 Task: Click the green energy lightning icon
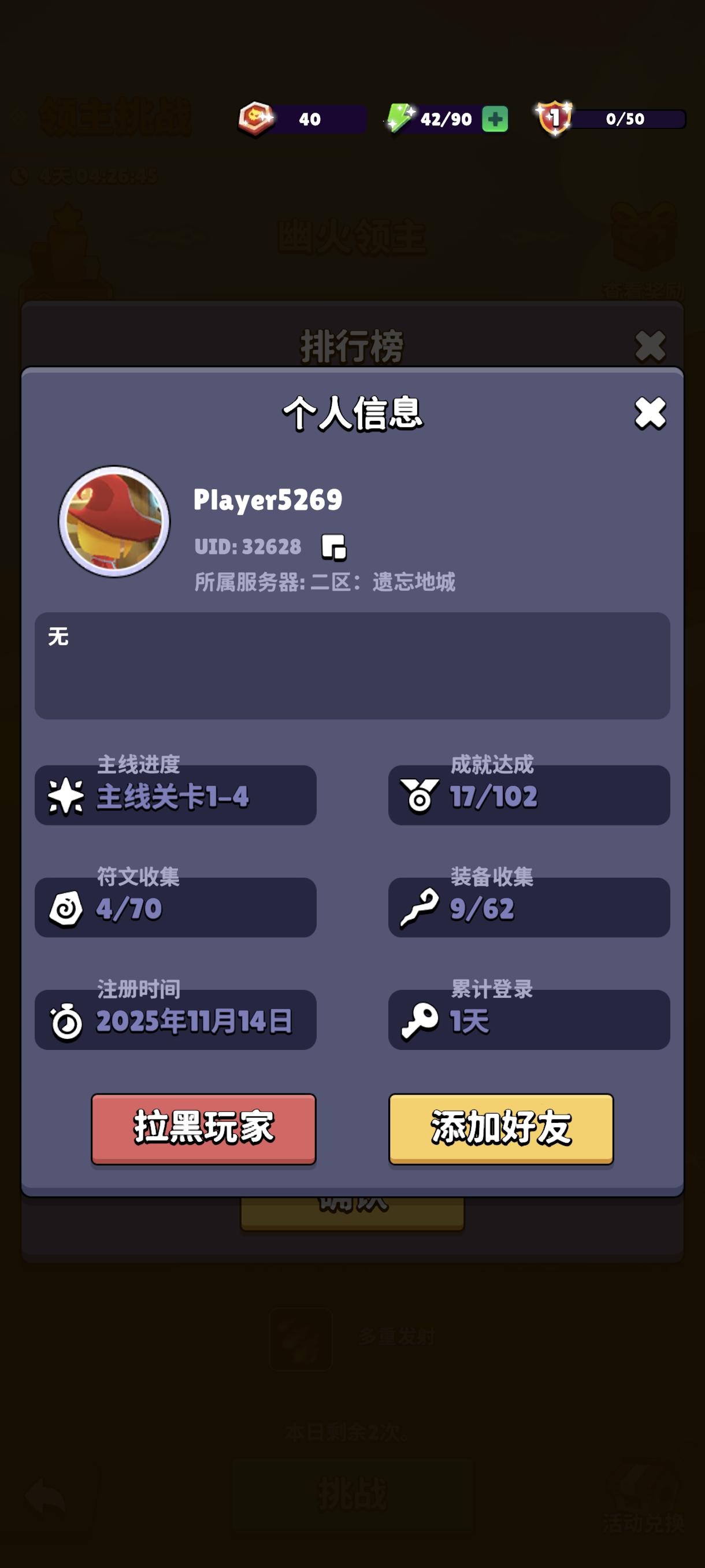(400, 117)
